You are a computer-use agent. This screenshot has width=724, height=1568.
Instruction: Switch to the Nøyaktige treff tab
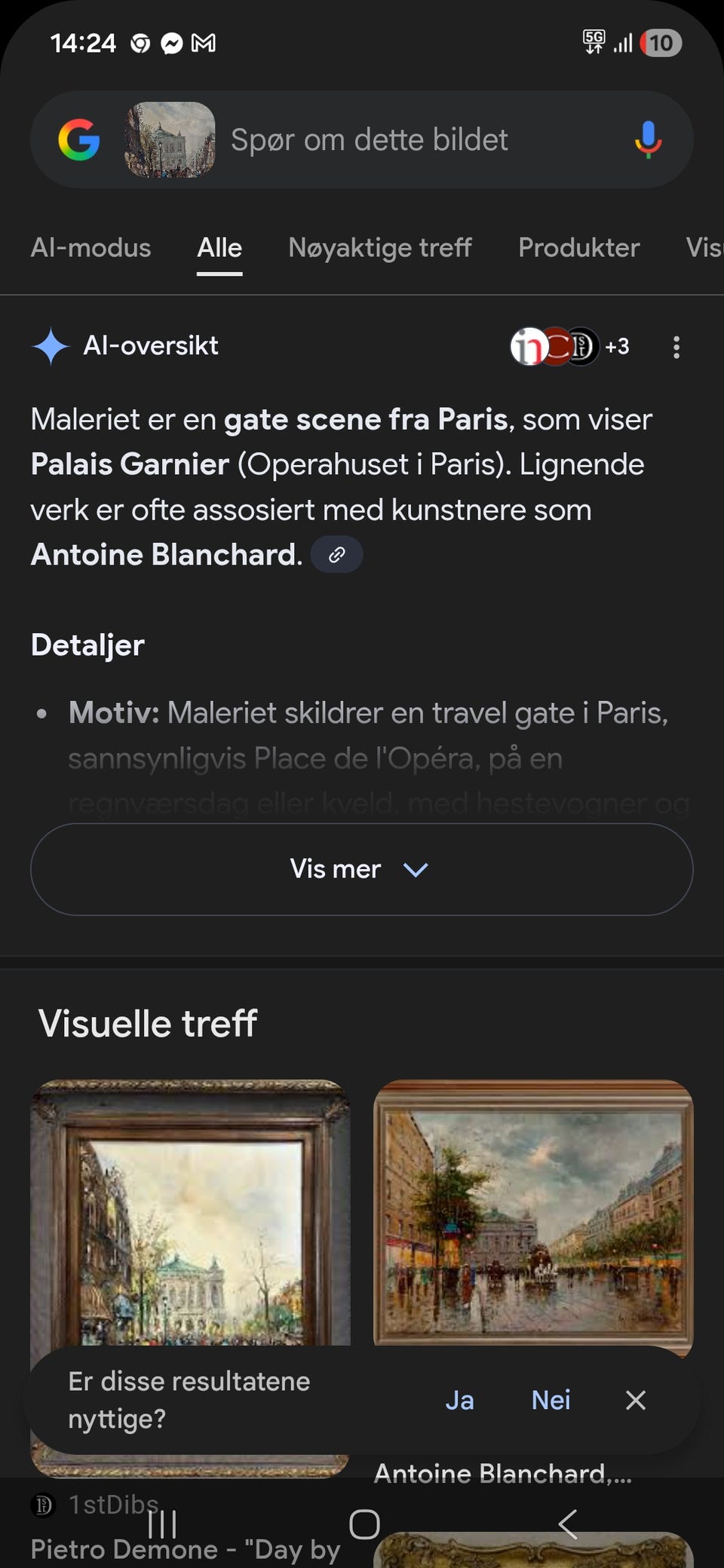click(x=379, y=248)
